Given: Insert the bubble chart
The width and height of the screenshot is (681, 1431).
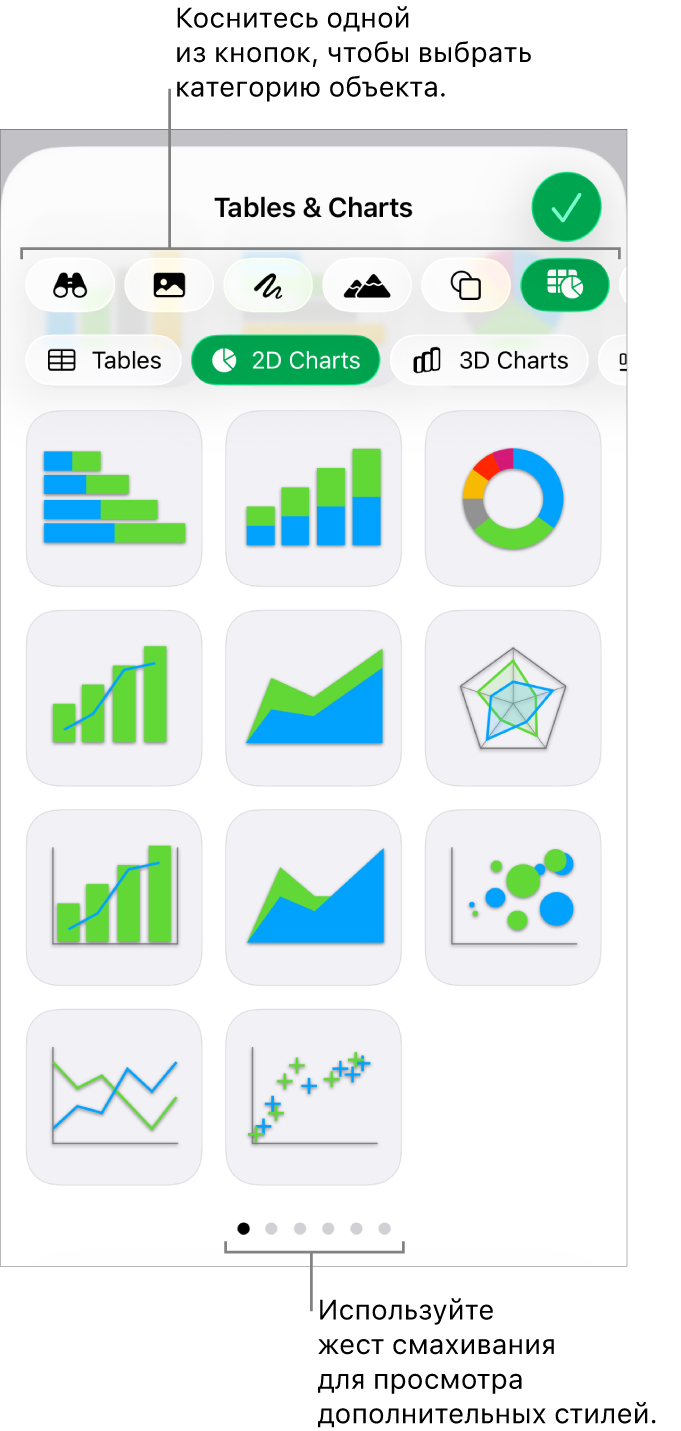Looking at the screenshot, I should [513, 897].
